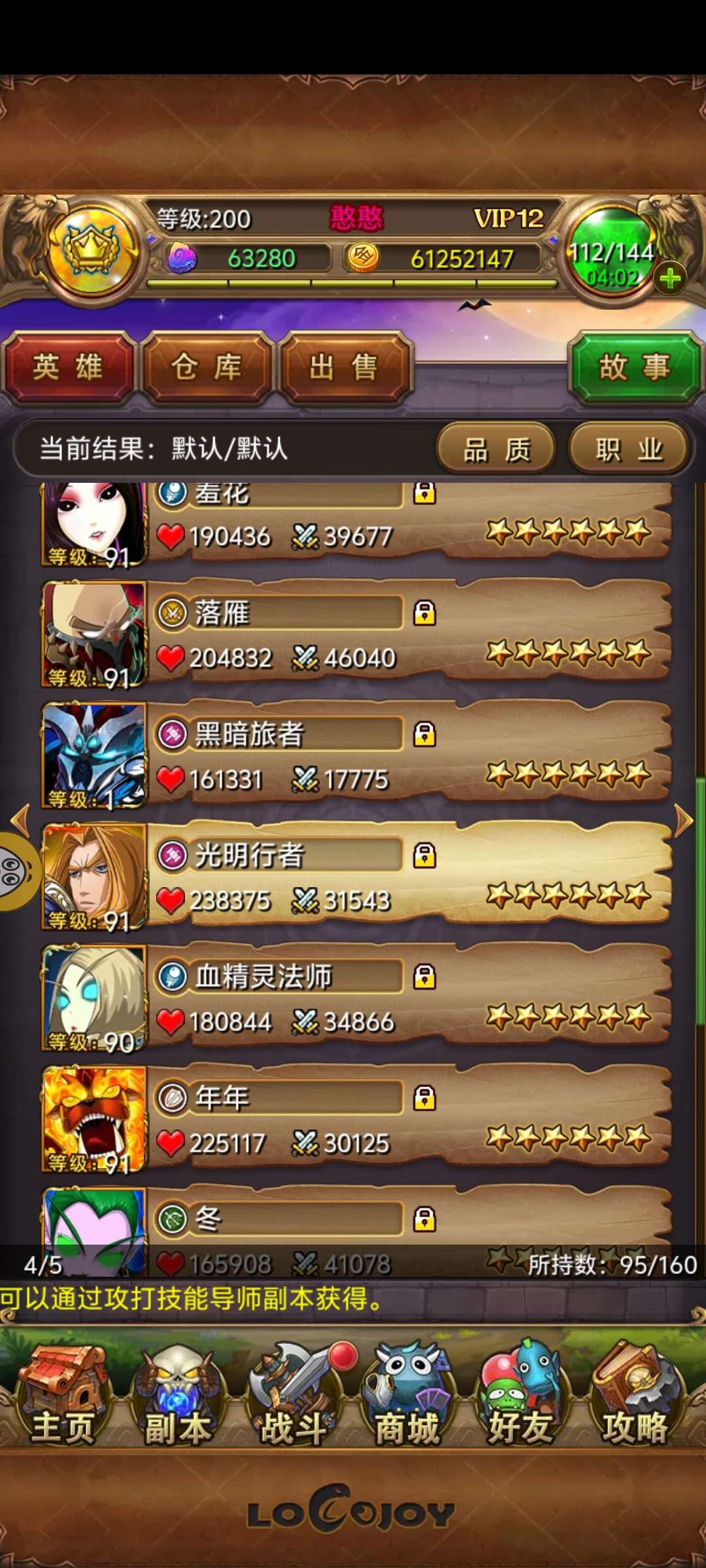Screen dimensions: 706x1568
Task: View hero 血精灵法师
Action: [x=405, y=998]
